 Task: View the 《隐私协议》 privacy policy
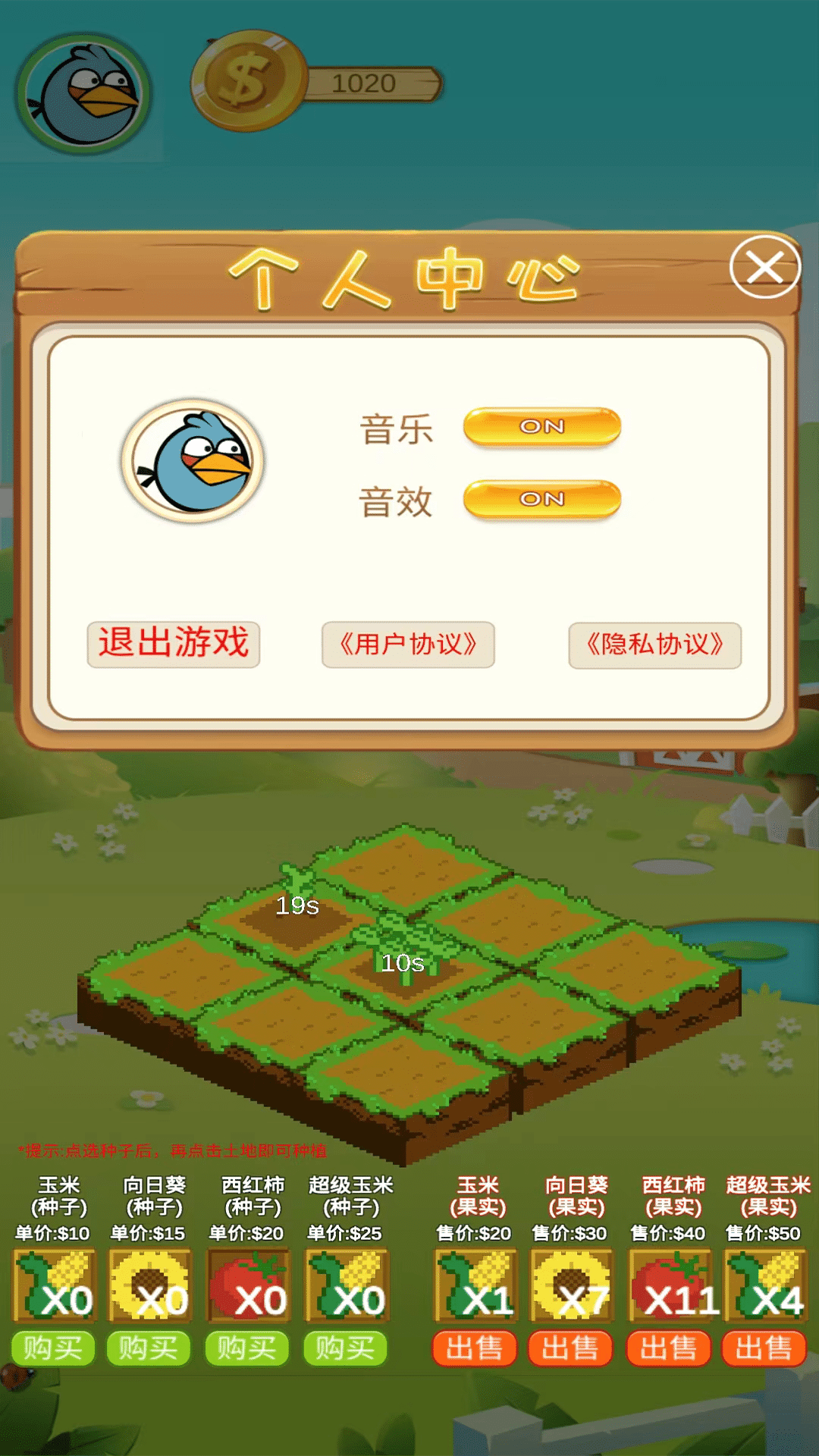654,645
